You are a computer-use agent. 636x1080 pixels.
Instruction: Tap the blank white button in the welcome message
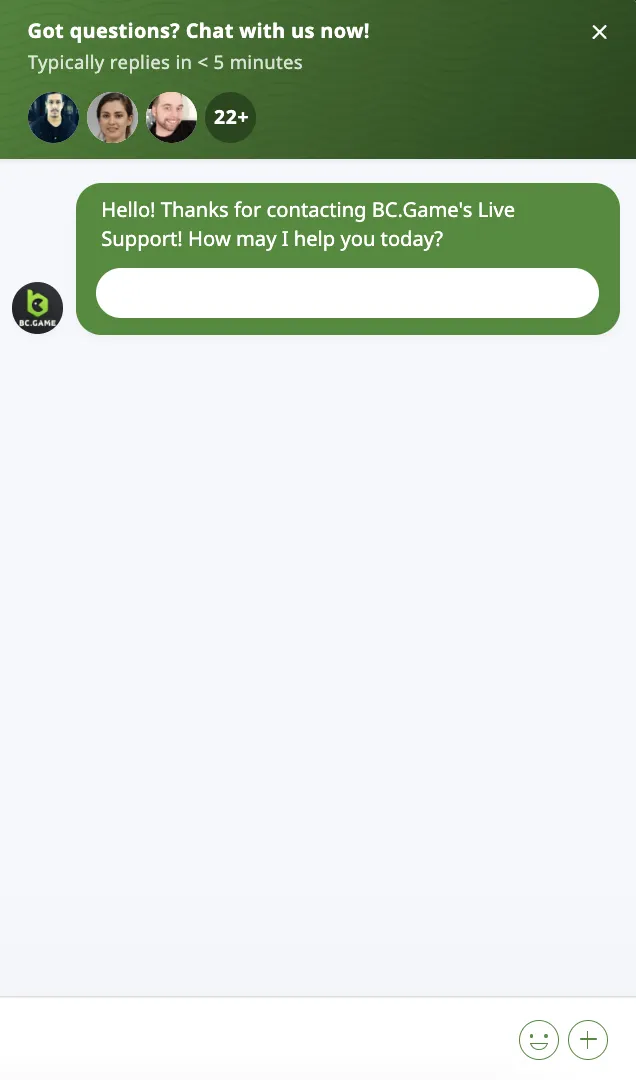(x=347, y=293)
